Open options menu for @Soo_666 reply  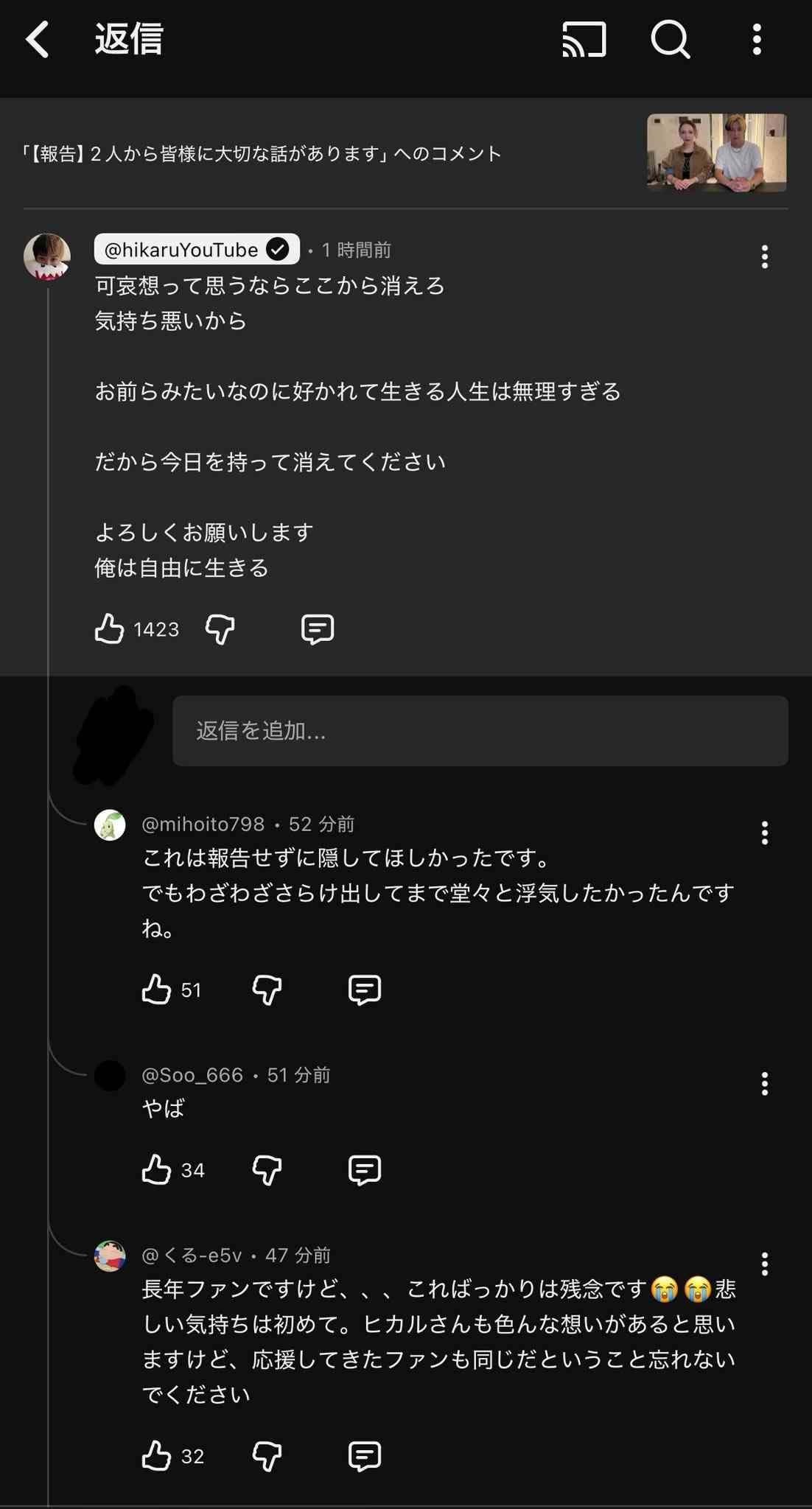coord(764,1083)
